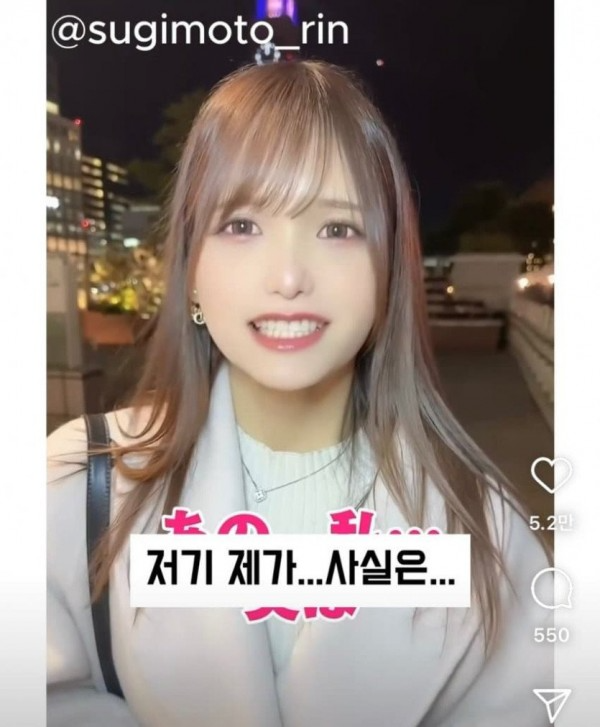
Task: Open the comments with 550 replies
Action: click(x=551, y=590)
